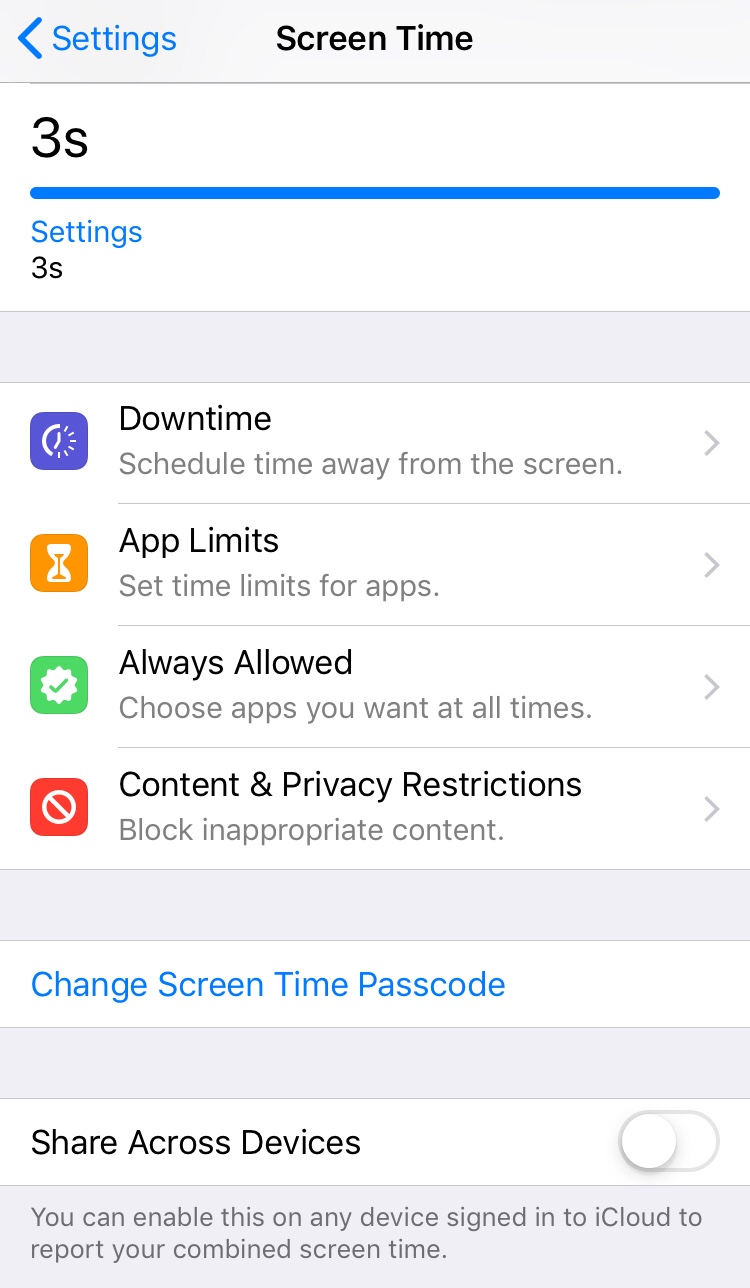Open Always Allowed apps
The image size is (750, 1288).
point(375,687)
